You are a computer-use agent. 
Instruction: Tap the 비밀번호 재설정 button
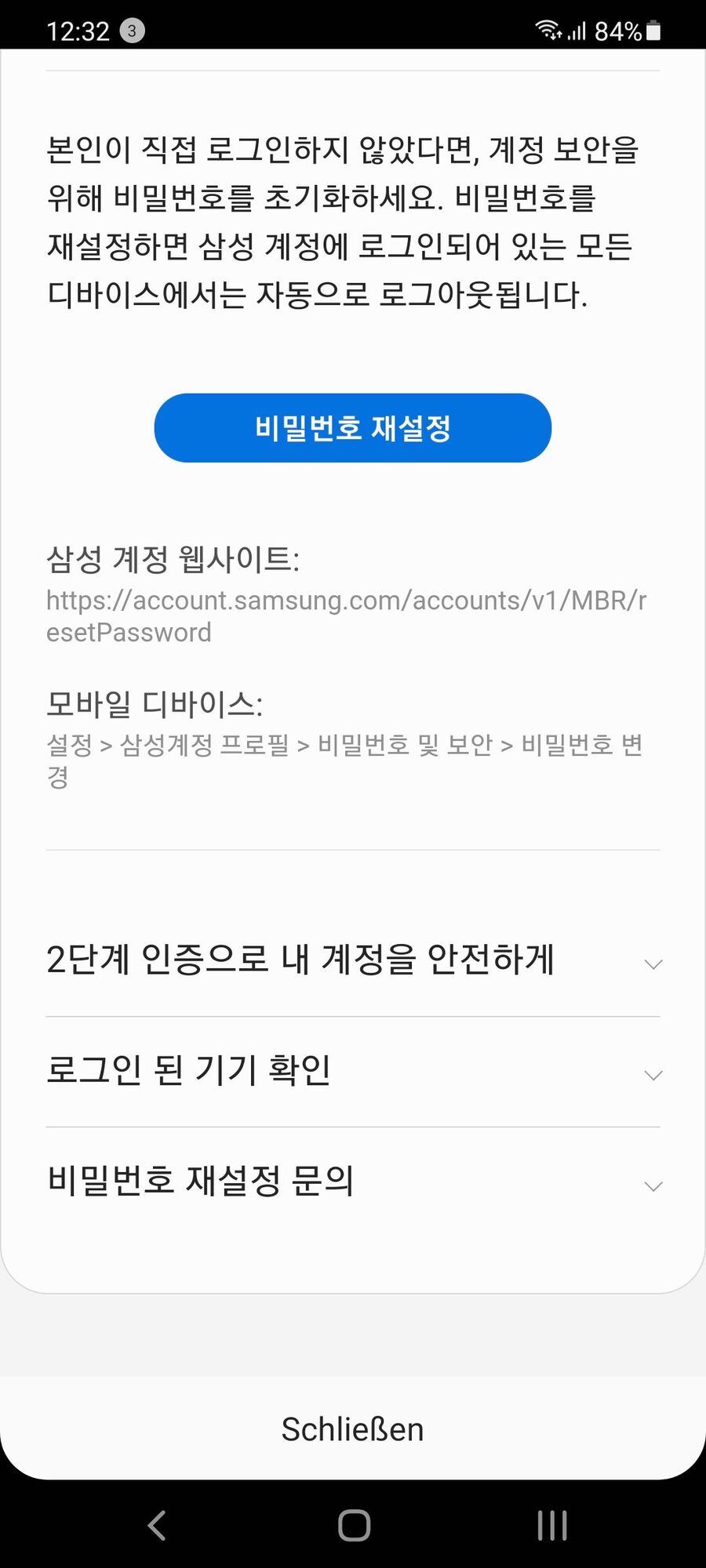coord(352,428)
